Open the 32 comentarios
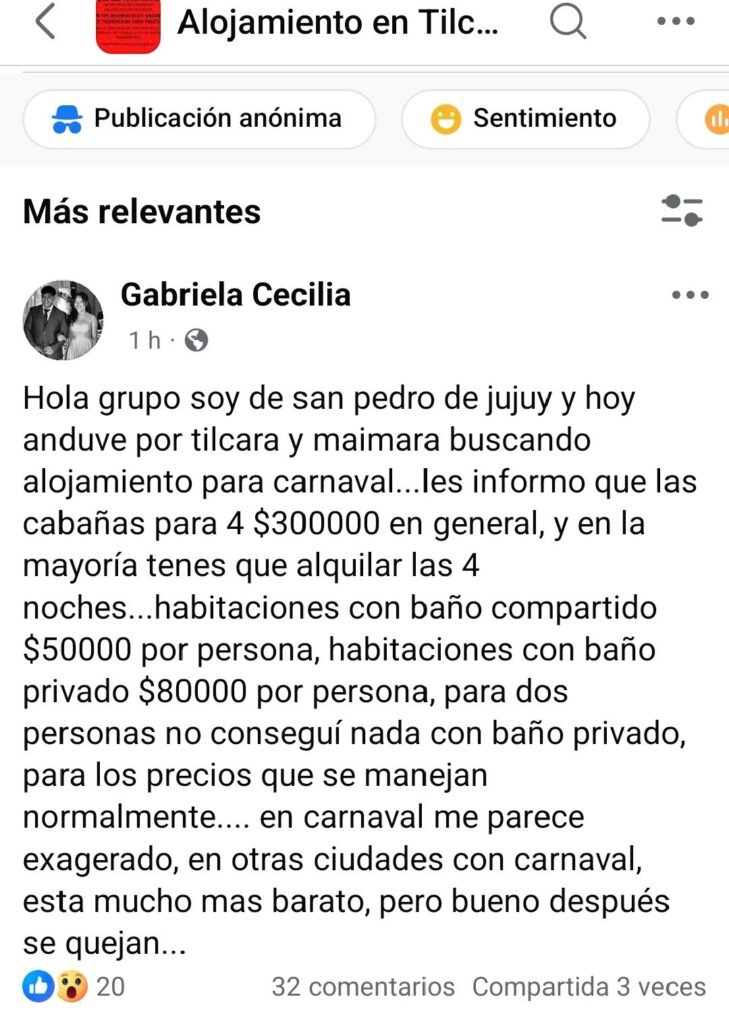This screenshot has width=729, height=1024. [x=362, y=987]
